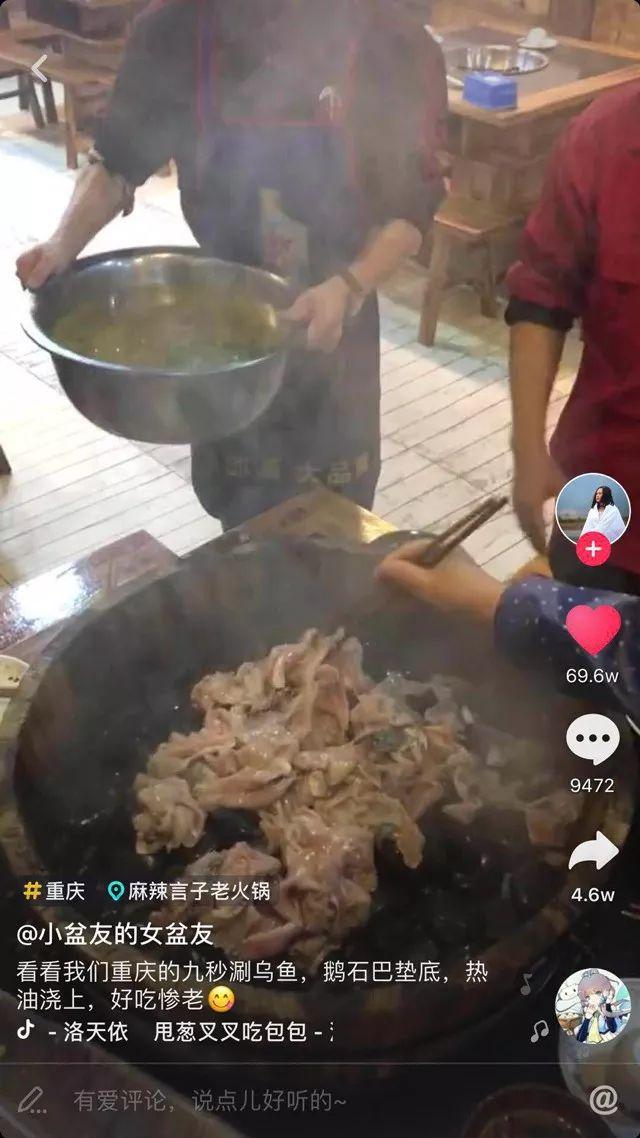Mention someone with the @ icon
This screenshot has height=1138, width=640.
(603, 1100)
